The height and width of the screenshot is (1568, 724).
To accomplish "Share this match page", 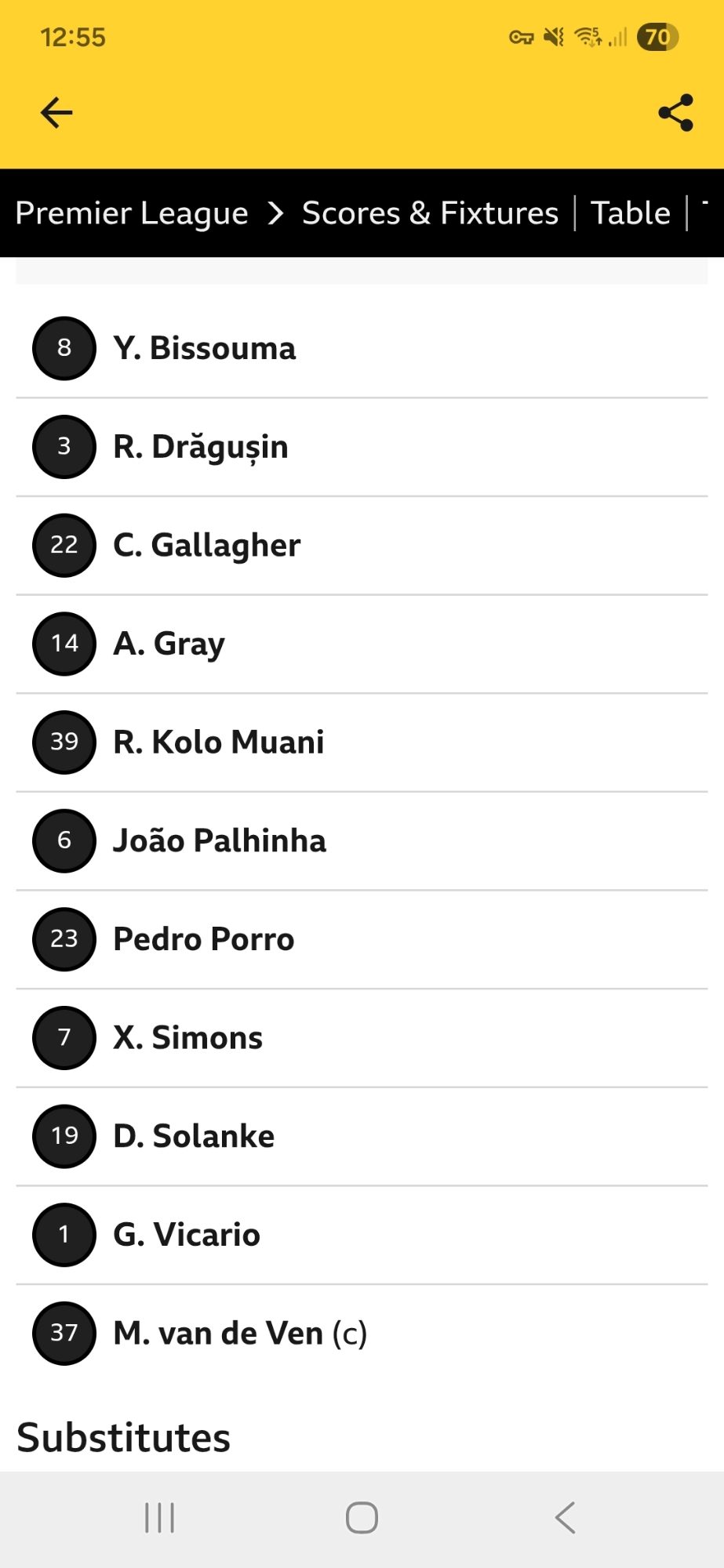I will [675, 113].
